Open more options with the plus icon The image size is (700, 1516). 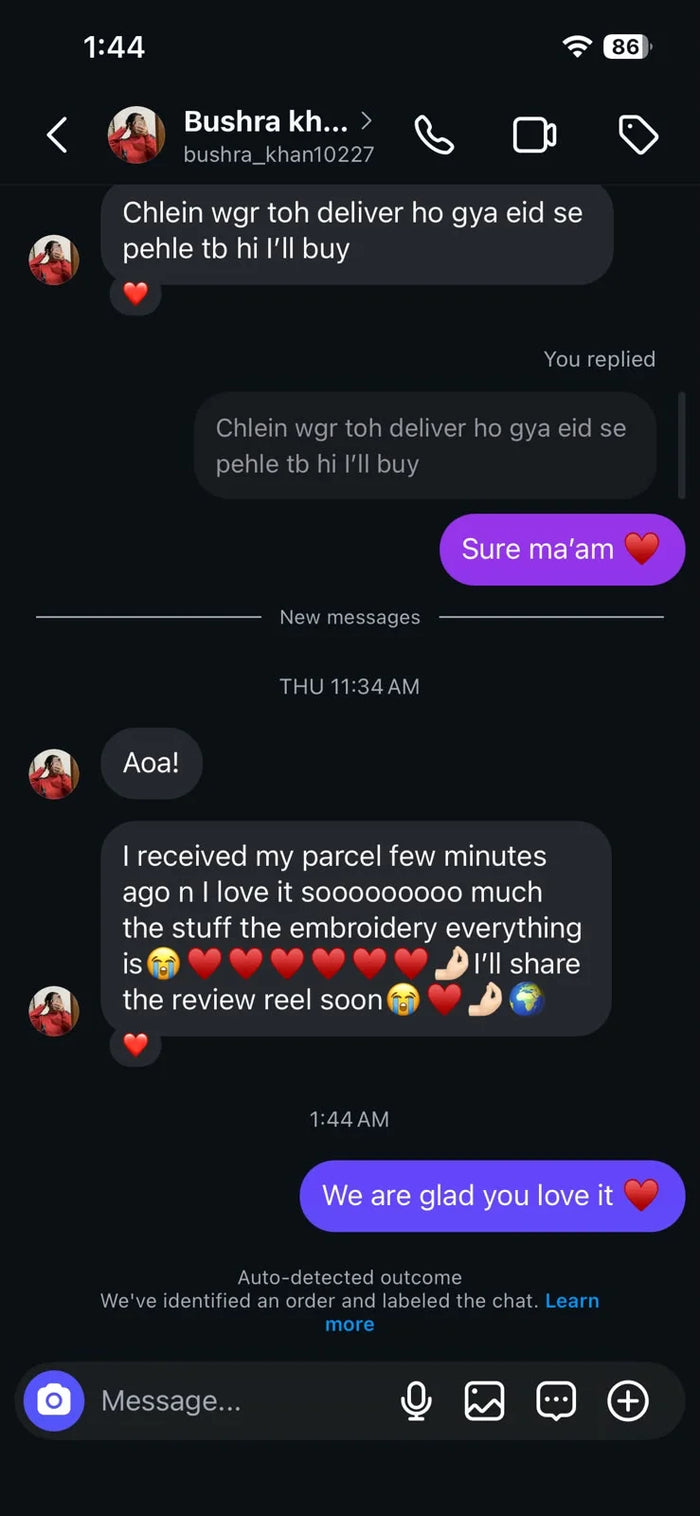(628, 1401)
